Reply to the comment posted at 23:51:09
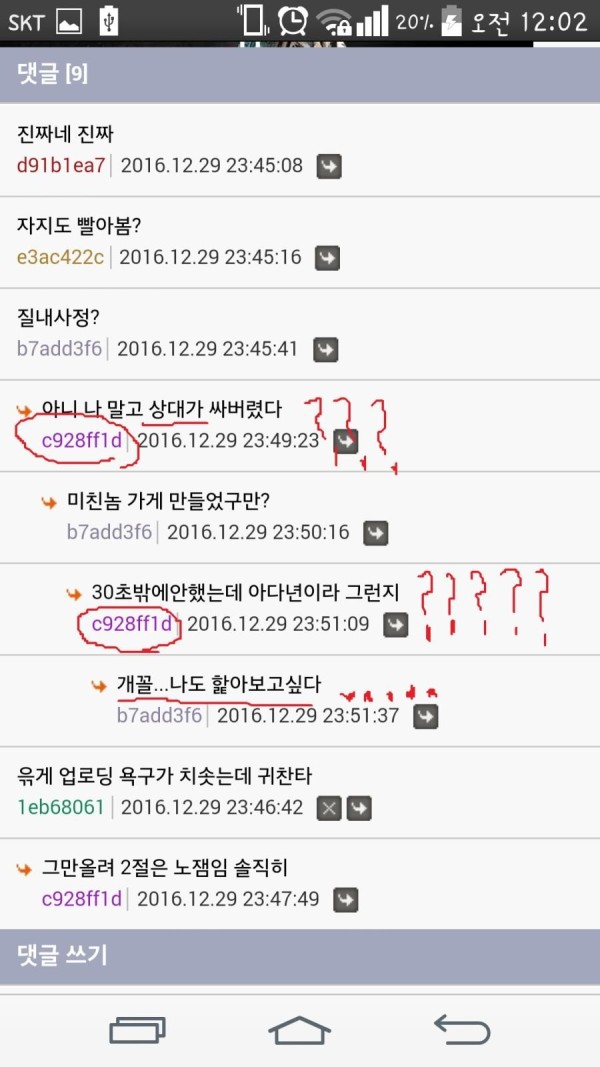 (x=396, y=625)
